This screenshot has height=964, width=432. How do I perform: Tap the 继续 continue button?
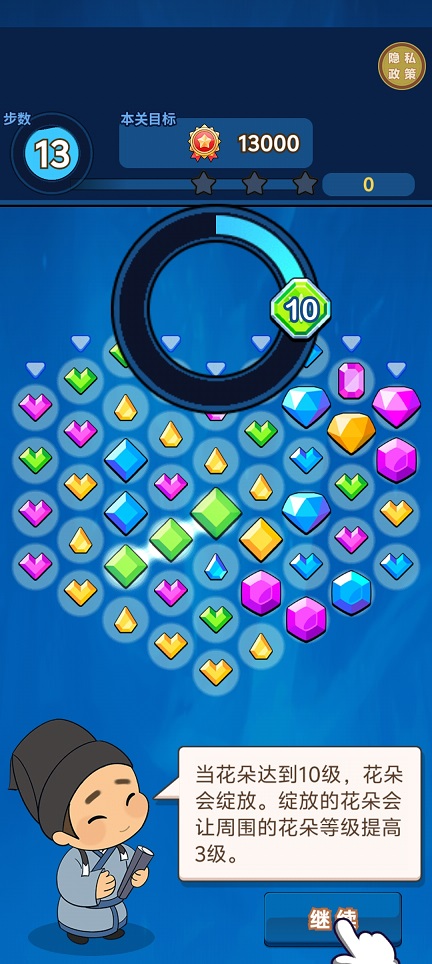coord(332,919)
